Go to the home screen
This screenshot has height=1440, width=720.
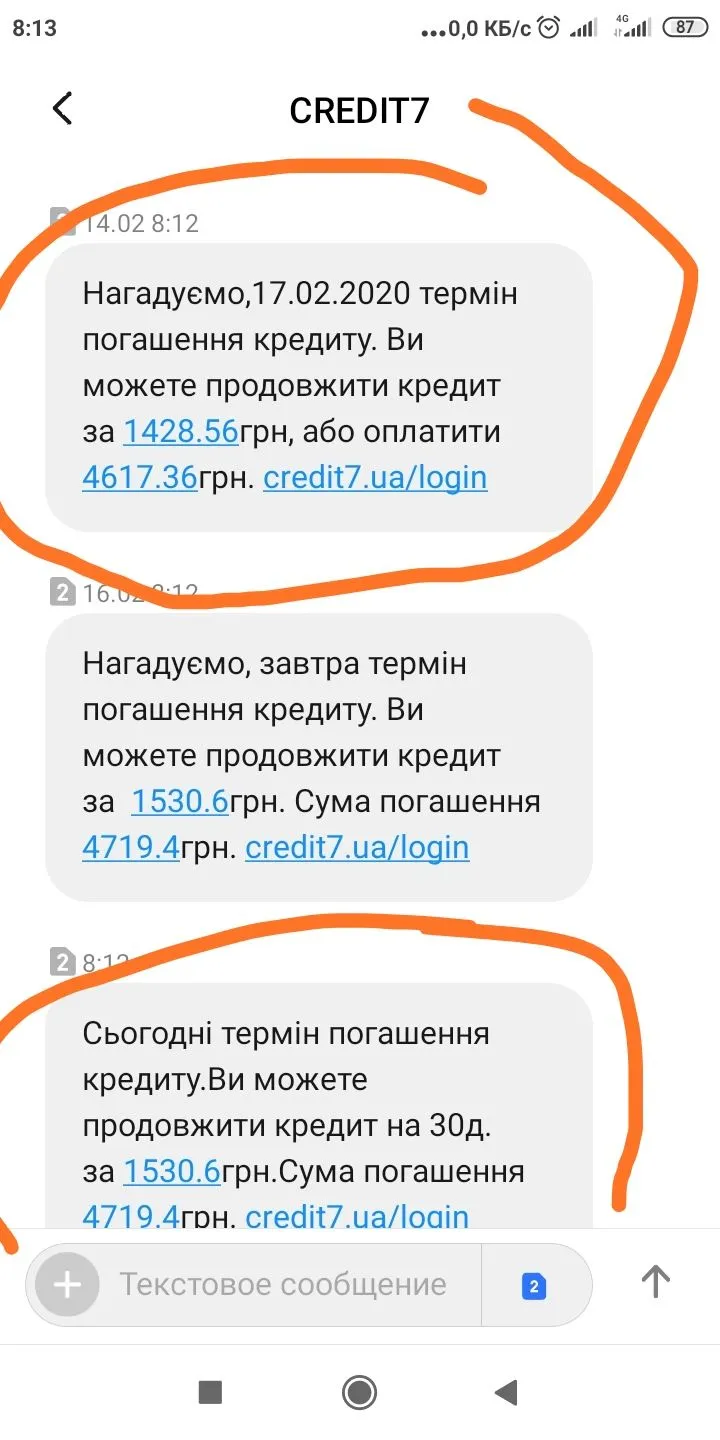coord(359,1392)
